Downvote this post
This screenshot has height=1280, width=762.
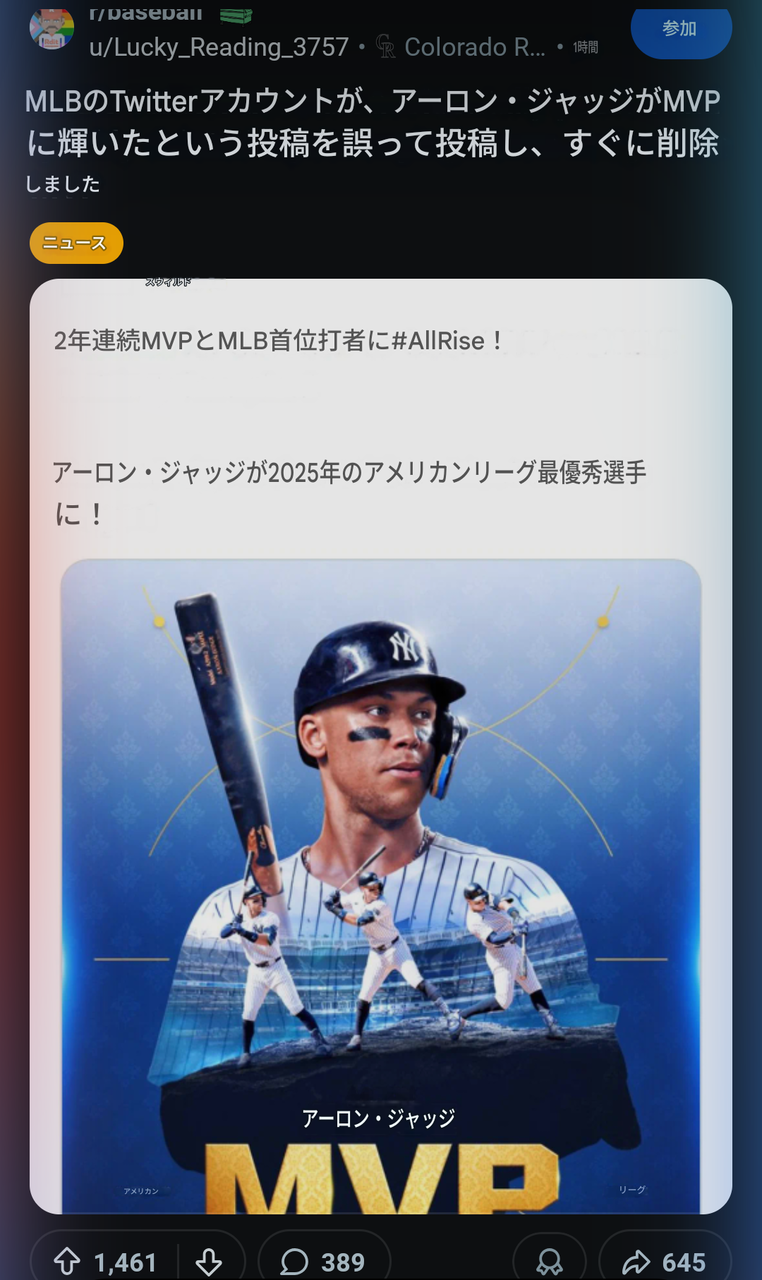coord(208,1262)
